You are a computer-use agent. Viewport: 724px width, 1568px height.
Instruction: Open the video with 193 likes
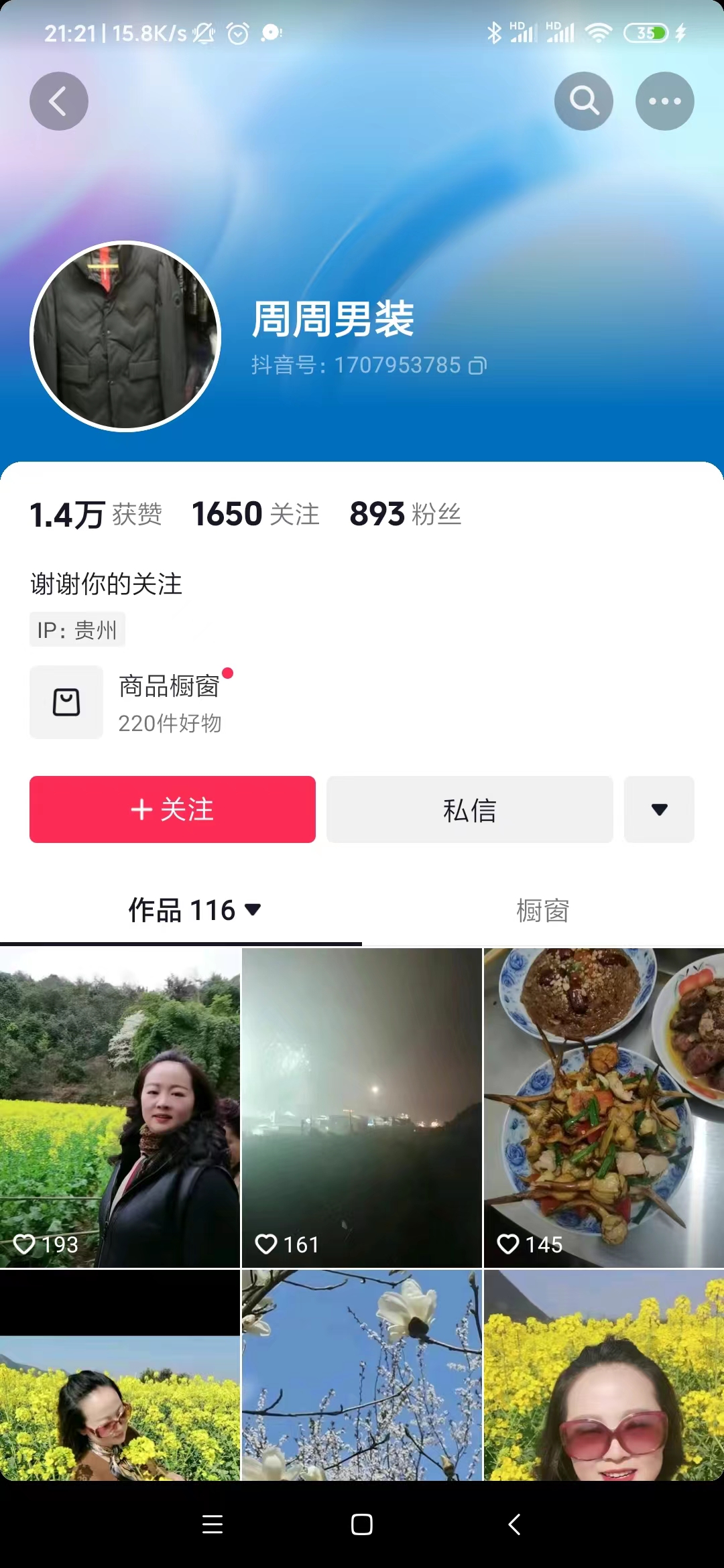click(x=120, y=1107)
